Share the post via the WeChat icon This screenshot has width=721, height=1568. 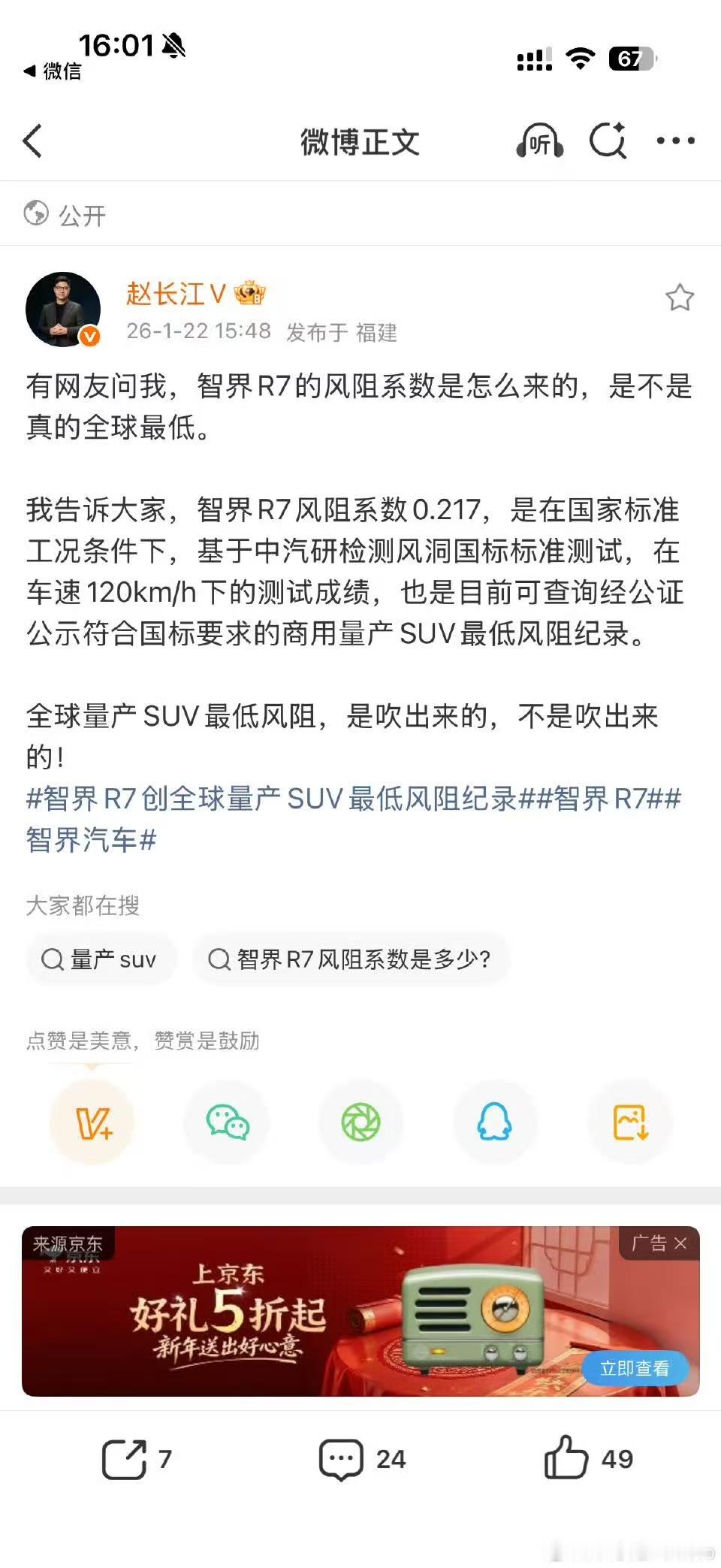coord(226,1122)
